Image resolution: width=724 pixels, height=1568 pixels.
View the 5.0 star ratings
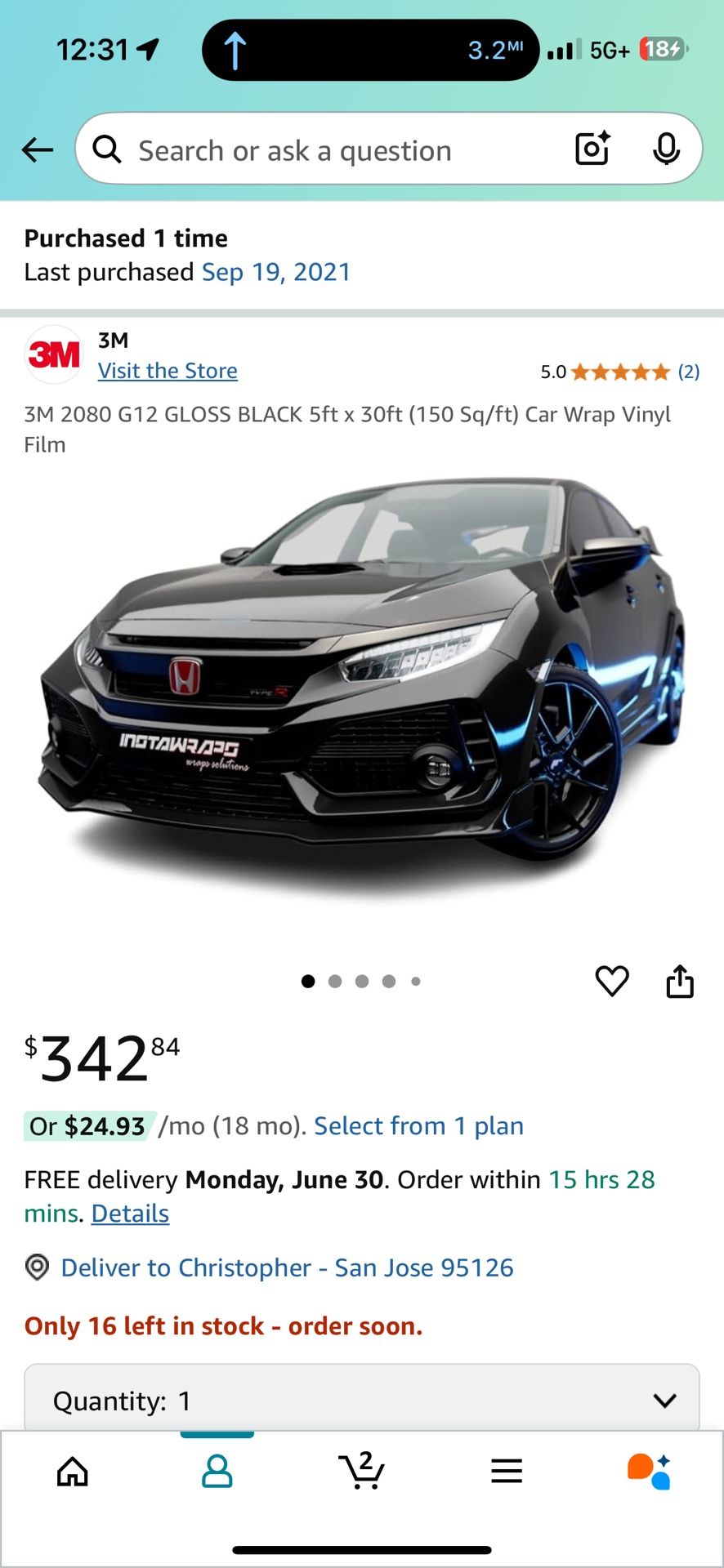(x=619, y=372)
